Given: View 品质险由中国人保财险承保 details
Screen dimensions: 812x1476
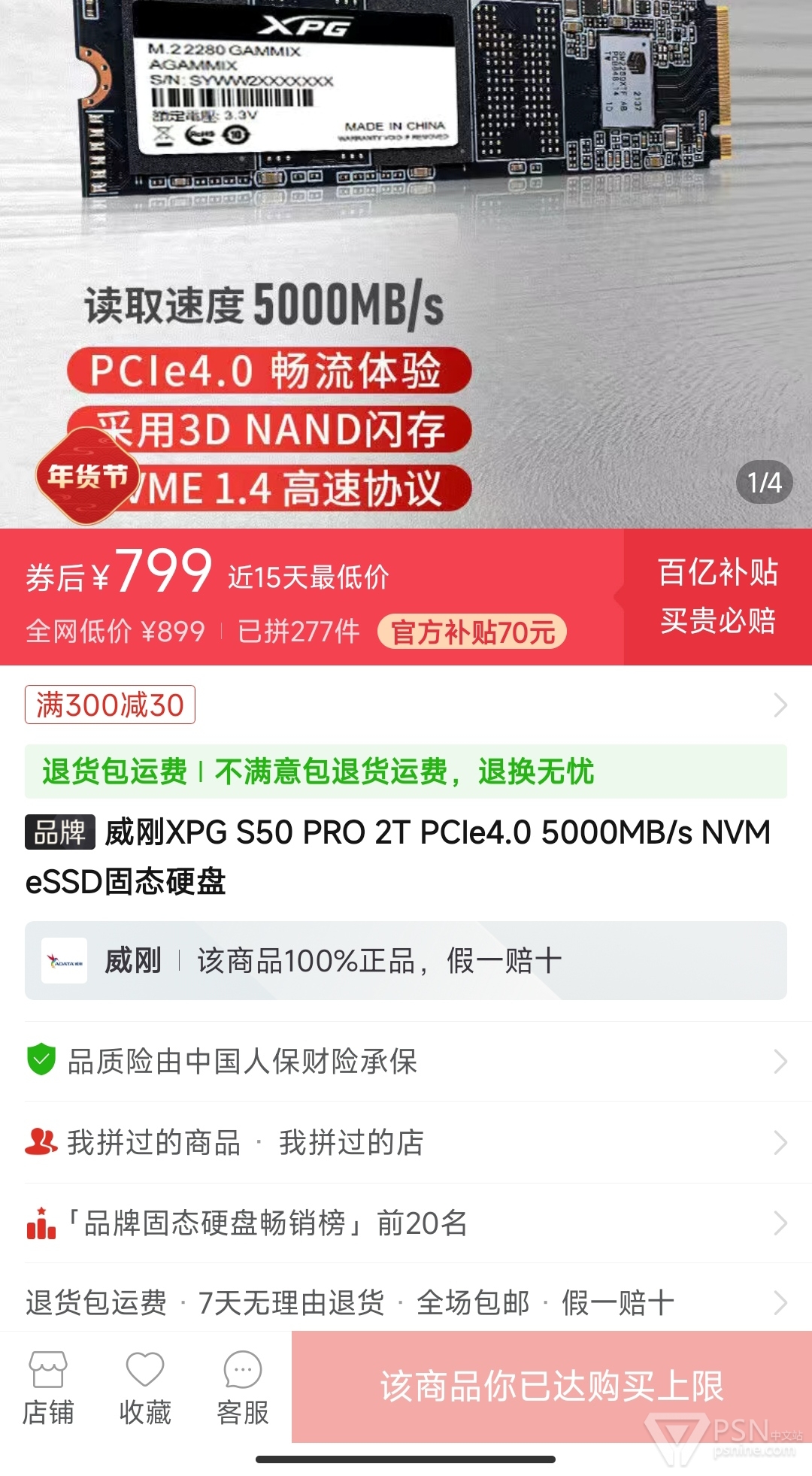Looking at the screenshot, I should (x=406, y=1061).
